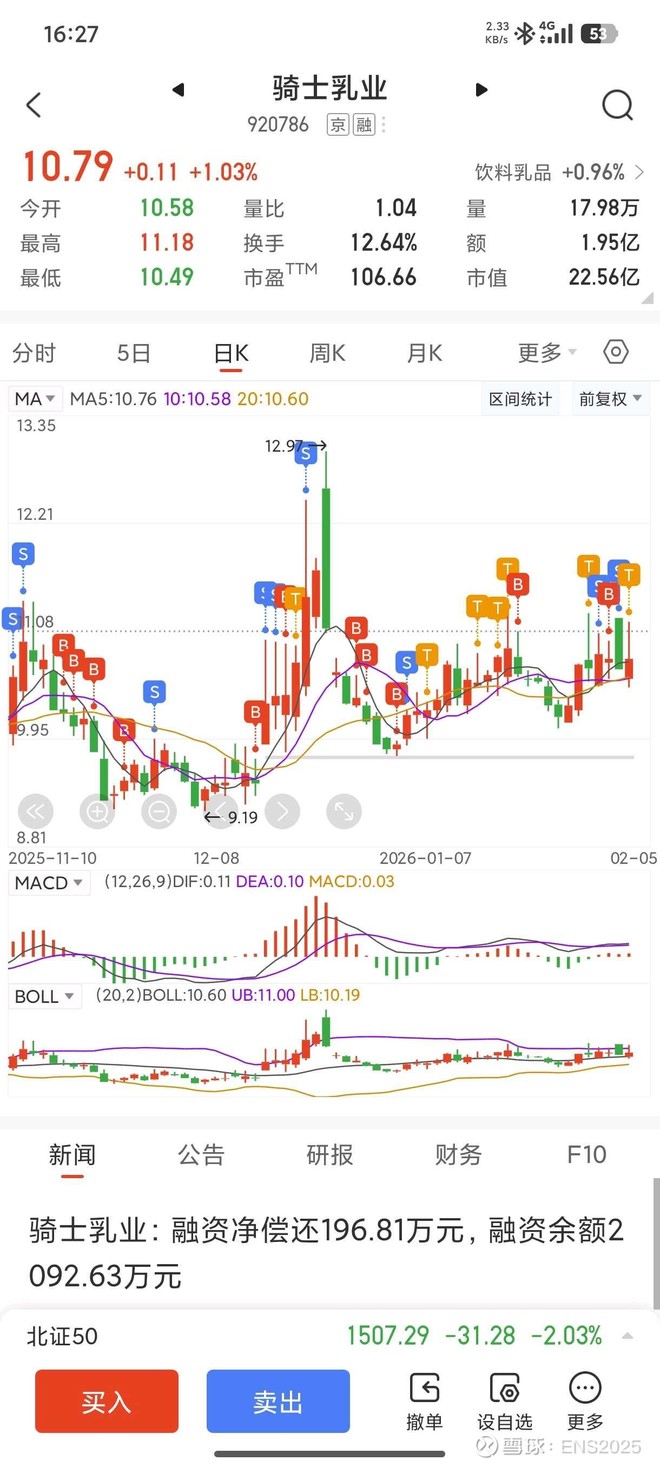Image resolution: width=660 pixels, height=1467 pixels.
Task: Open the 前复权 adjustment dropdown
Action: (x=610, y=399)
